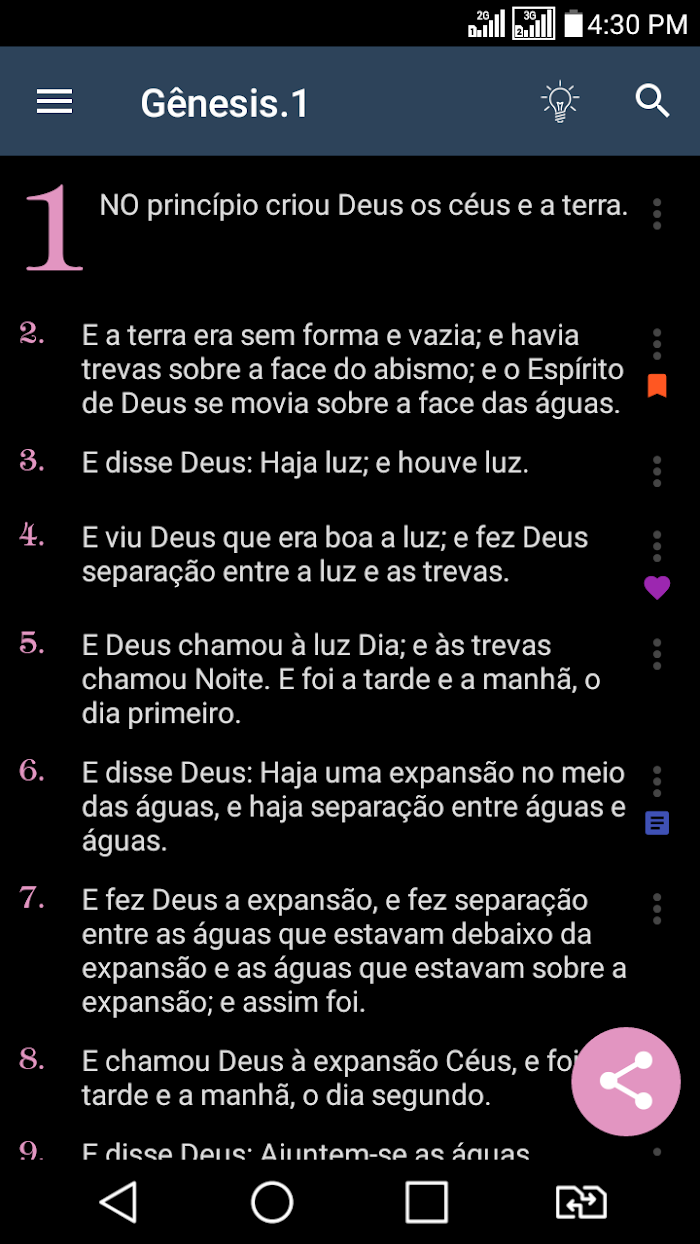Toggle the light bulb night mode icon
This screenshot has width=700, height=1244.
tap(560, 102)
